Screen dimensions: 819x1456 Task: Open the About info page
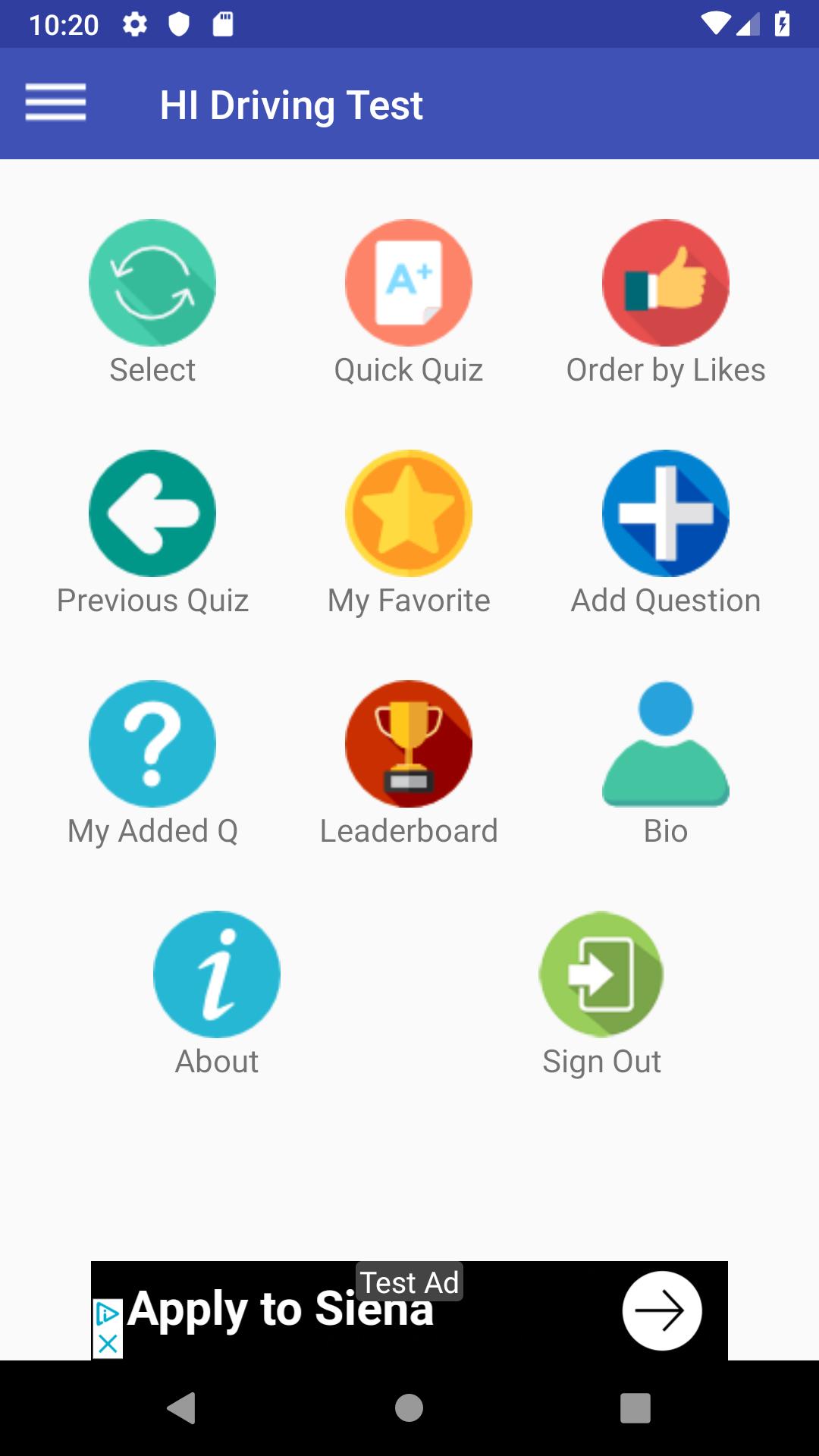(217, 995)
